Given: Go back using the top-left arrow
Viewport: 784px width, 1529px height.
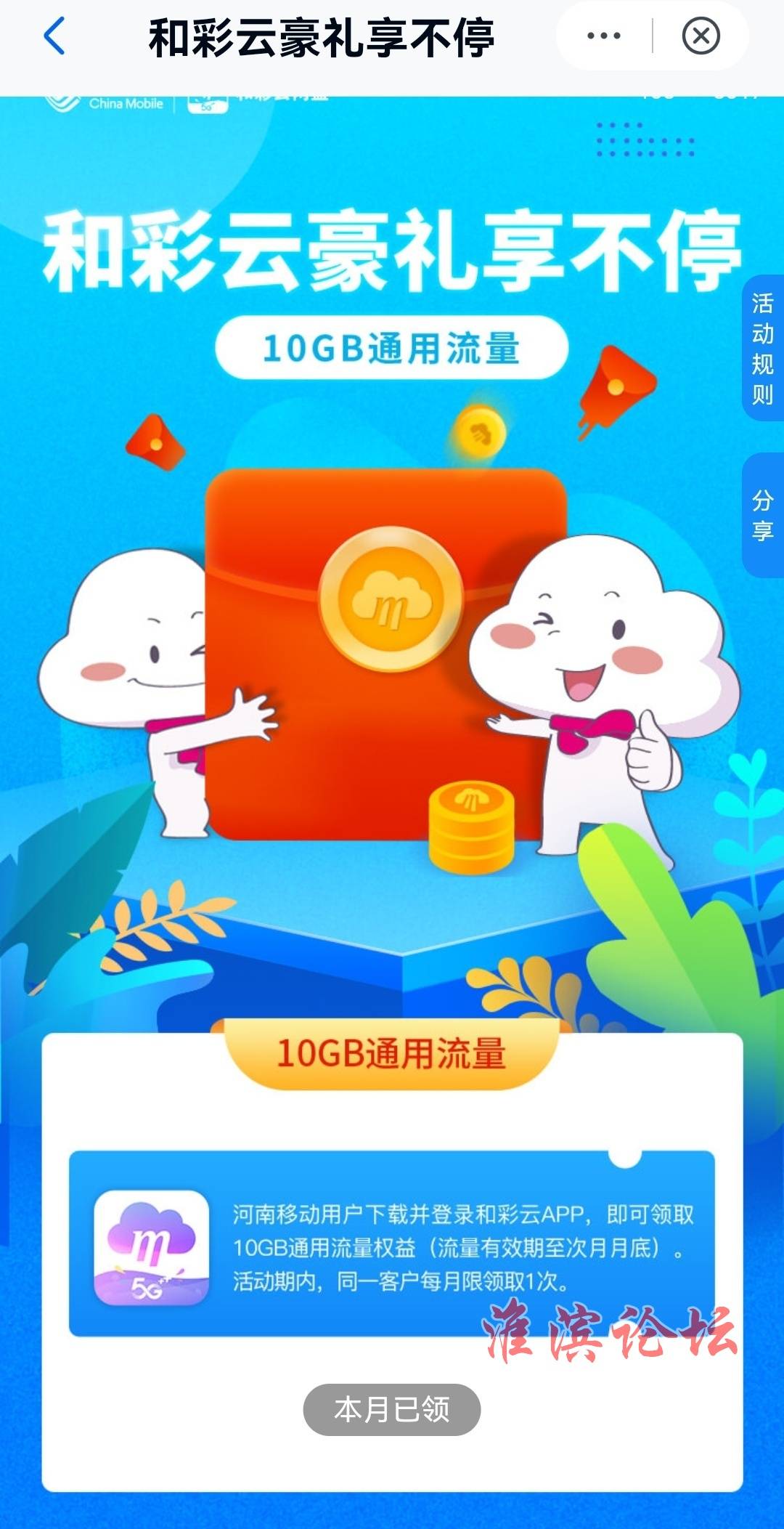Looking at the screenshot, I should (55, 36).
